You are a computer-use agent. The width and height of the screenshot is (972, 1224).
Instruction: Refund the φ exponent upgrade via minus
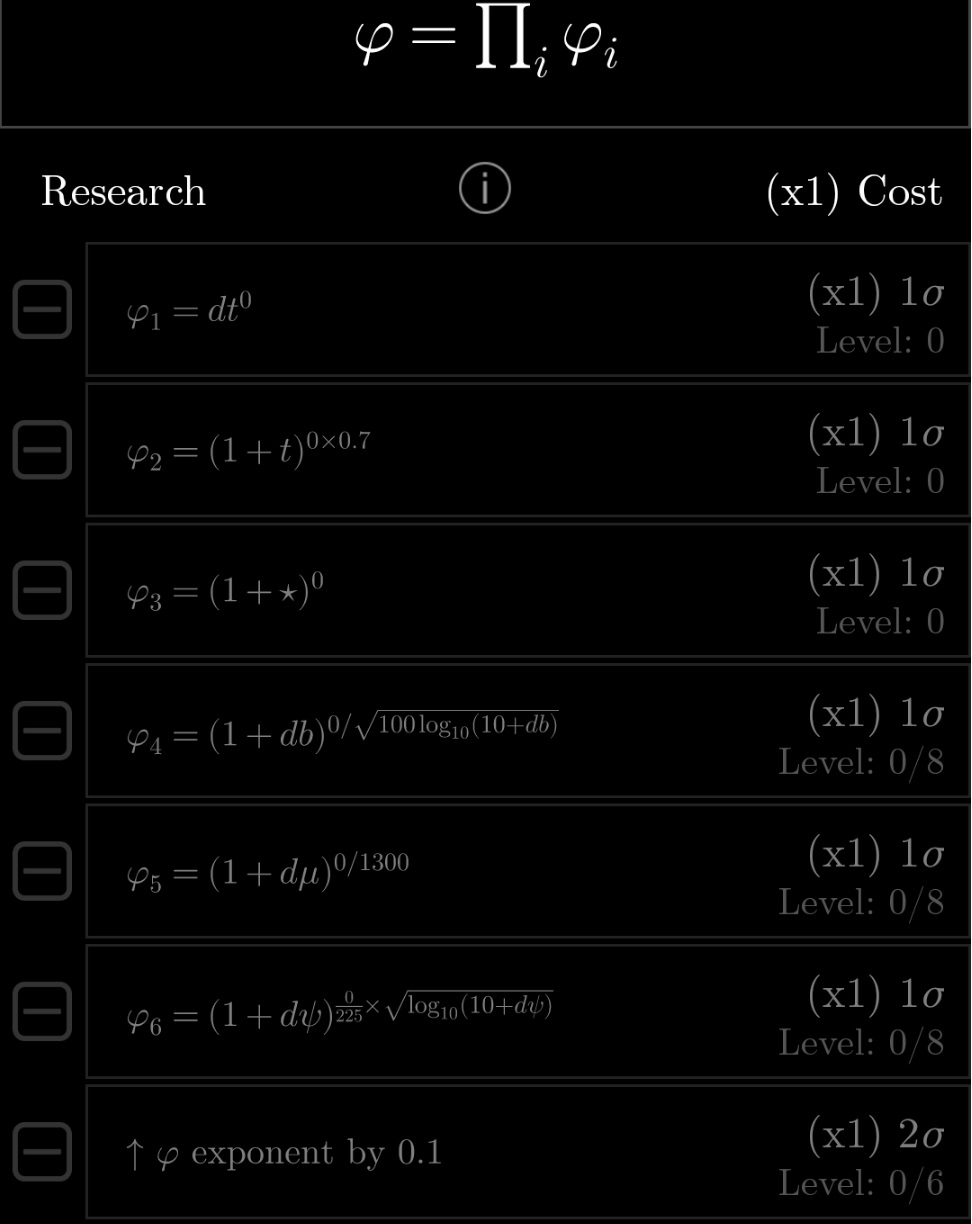click(42, 1152)
